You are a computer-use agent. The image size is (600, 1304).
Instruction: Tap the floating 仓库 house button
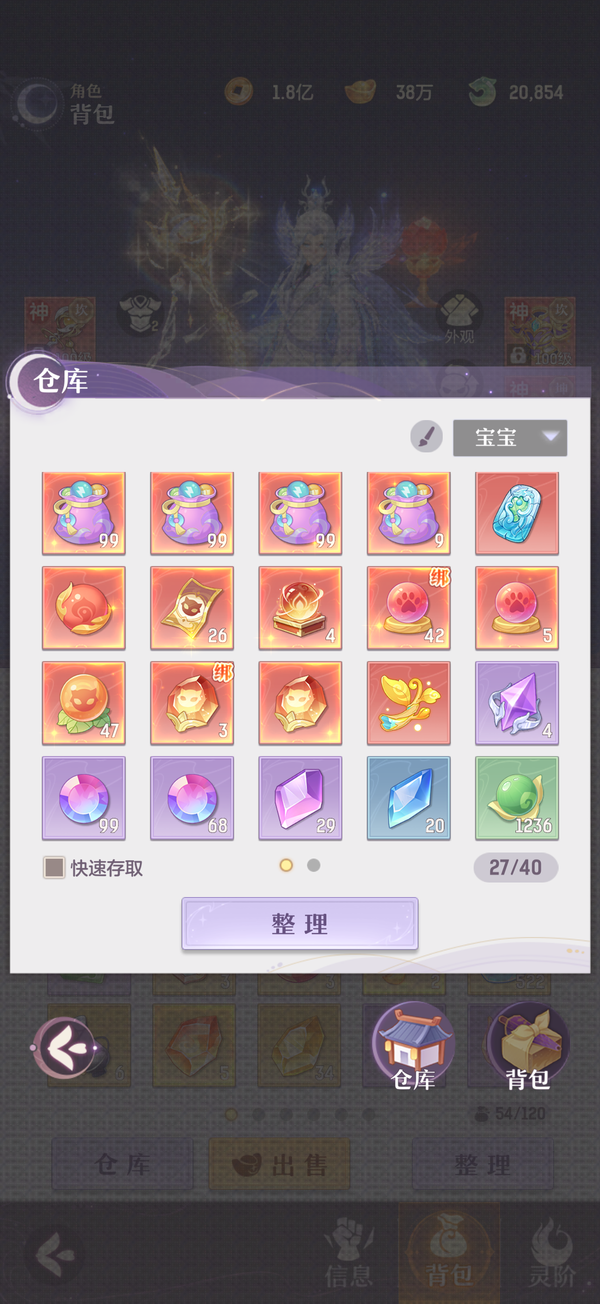tap(413, 1044)
